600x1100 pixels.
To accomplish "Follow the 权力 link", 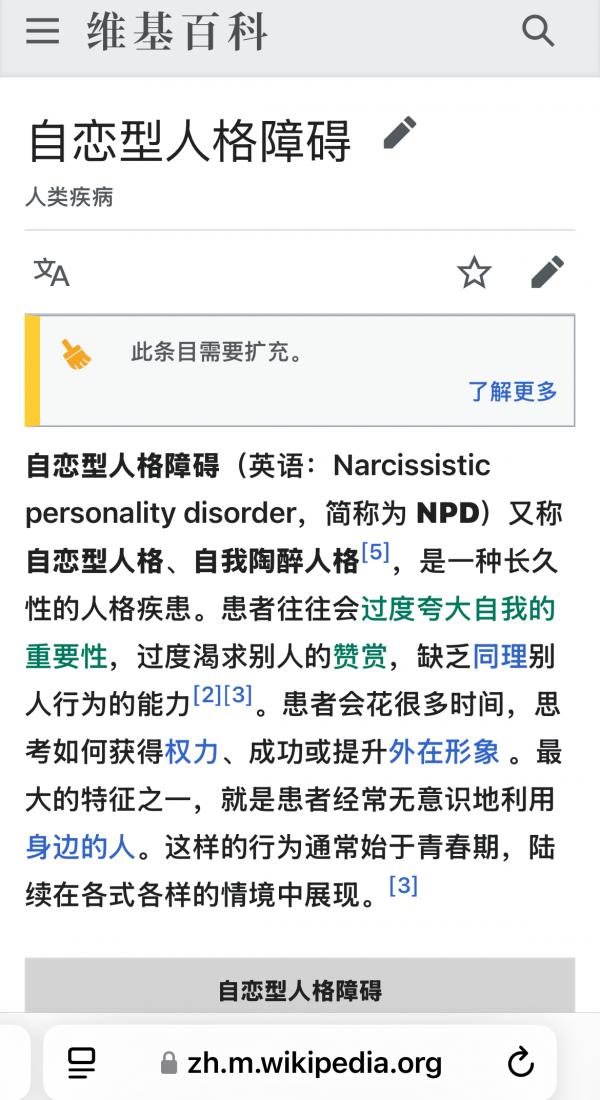I will pyautogui.click(x=192, y=752).
